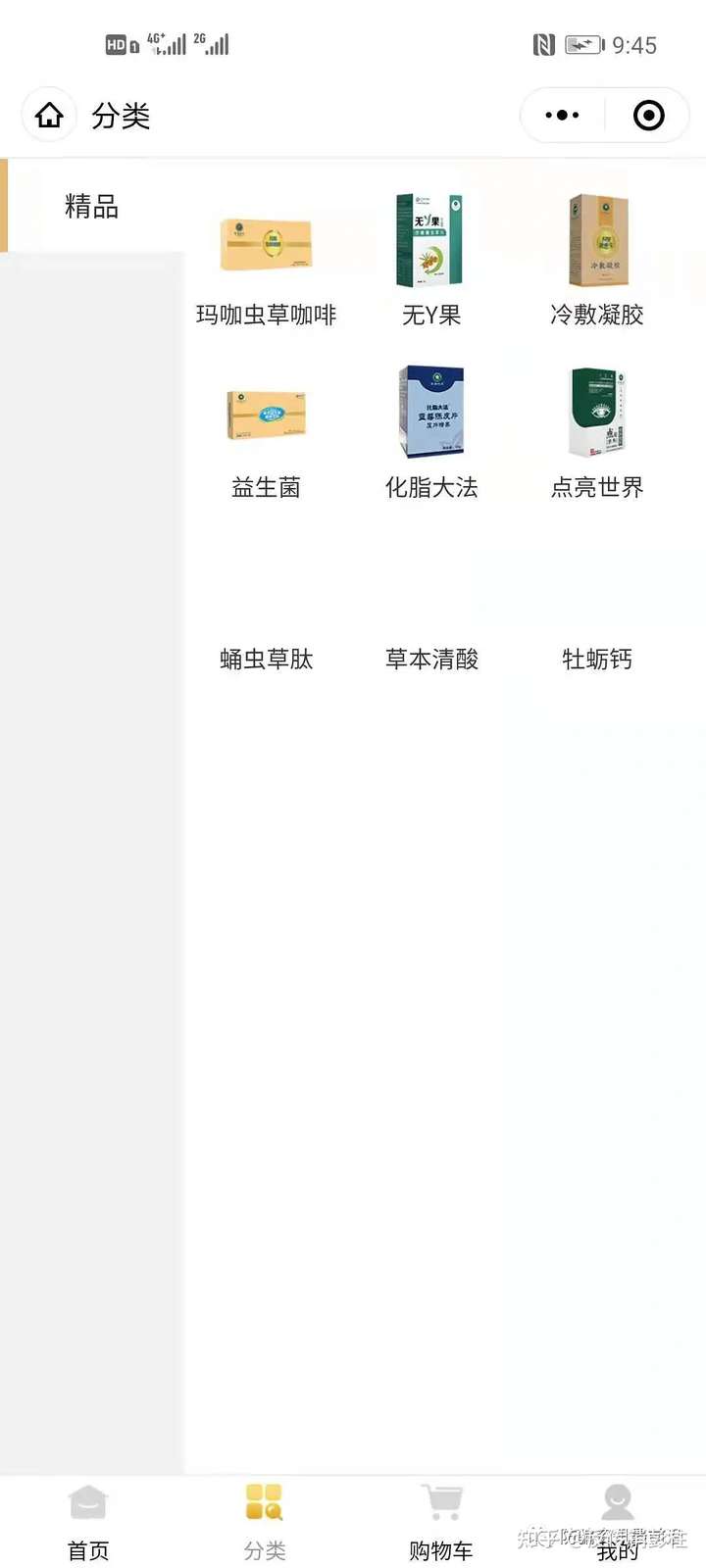Image resolution: width=706 pixels, height=1568 pixels.
Task: Open the three-dot more menu
Action: pyautogui.click(x=562, y=116)
